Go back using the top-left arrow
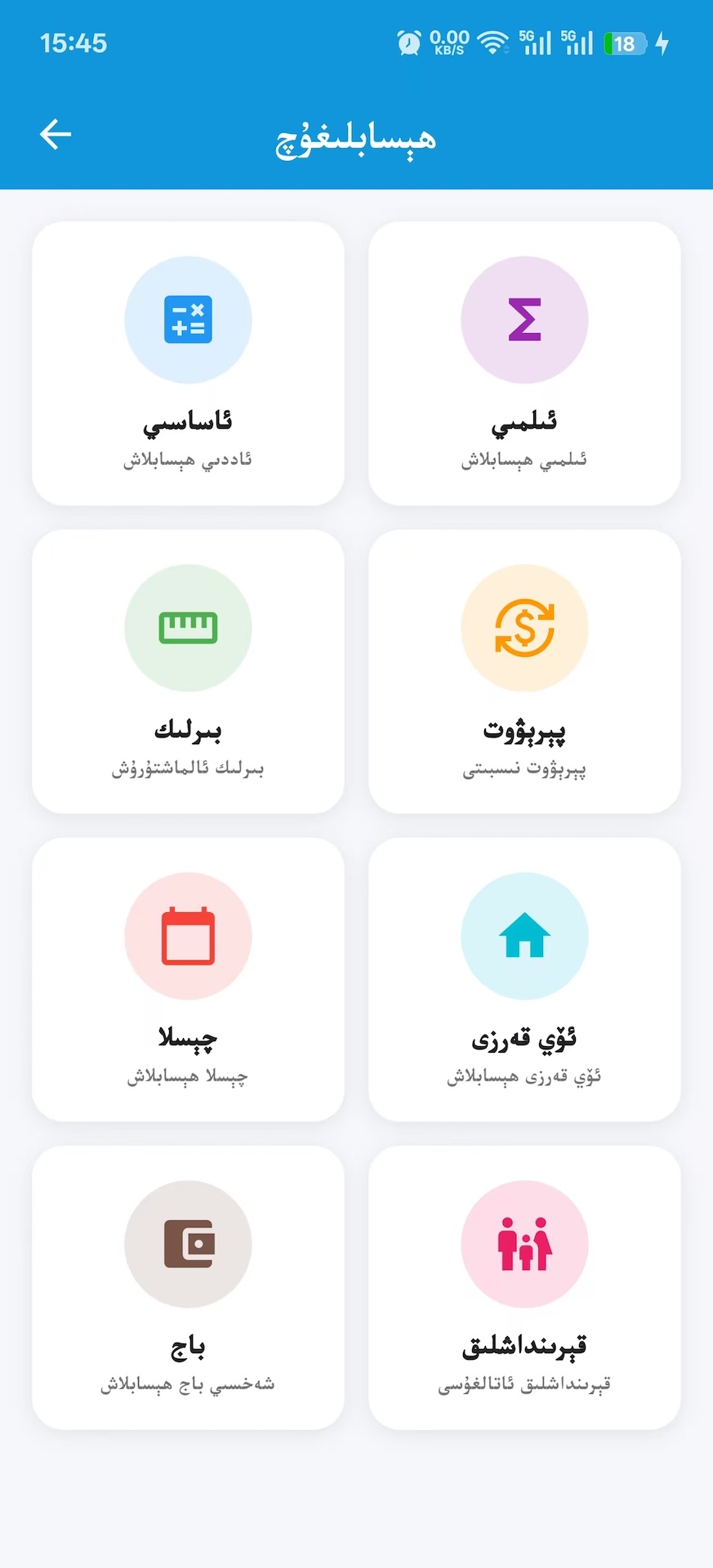This screenshot has width=713, height=1568. 56,135
